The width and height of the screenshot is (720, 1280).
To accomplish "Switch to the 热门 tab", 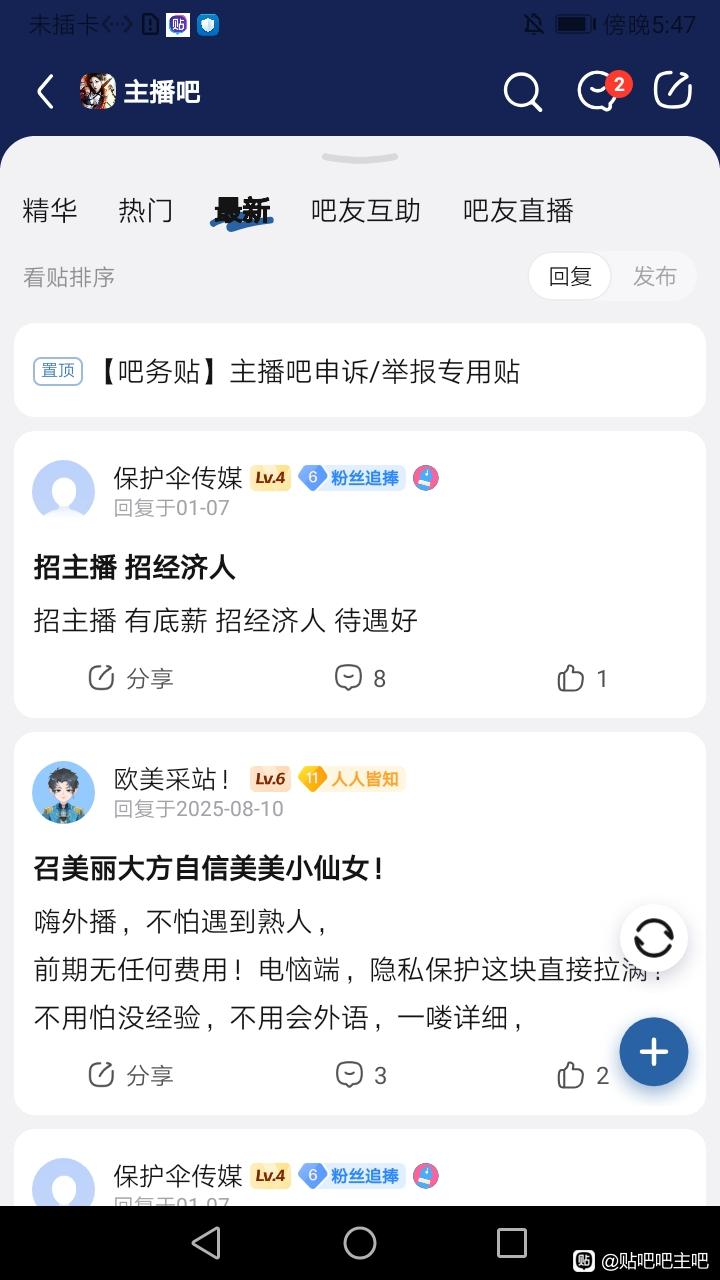I will coord(146,211).
